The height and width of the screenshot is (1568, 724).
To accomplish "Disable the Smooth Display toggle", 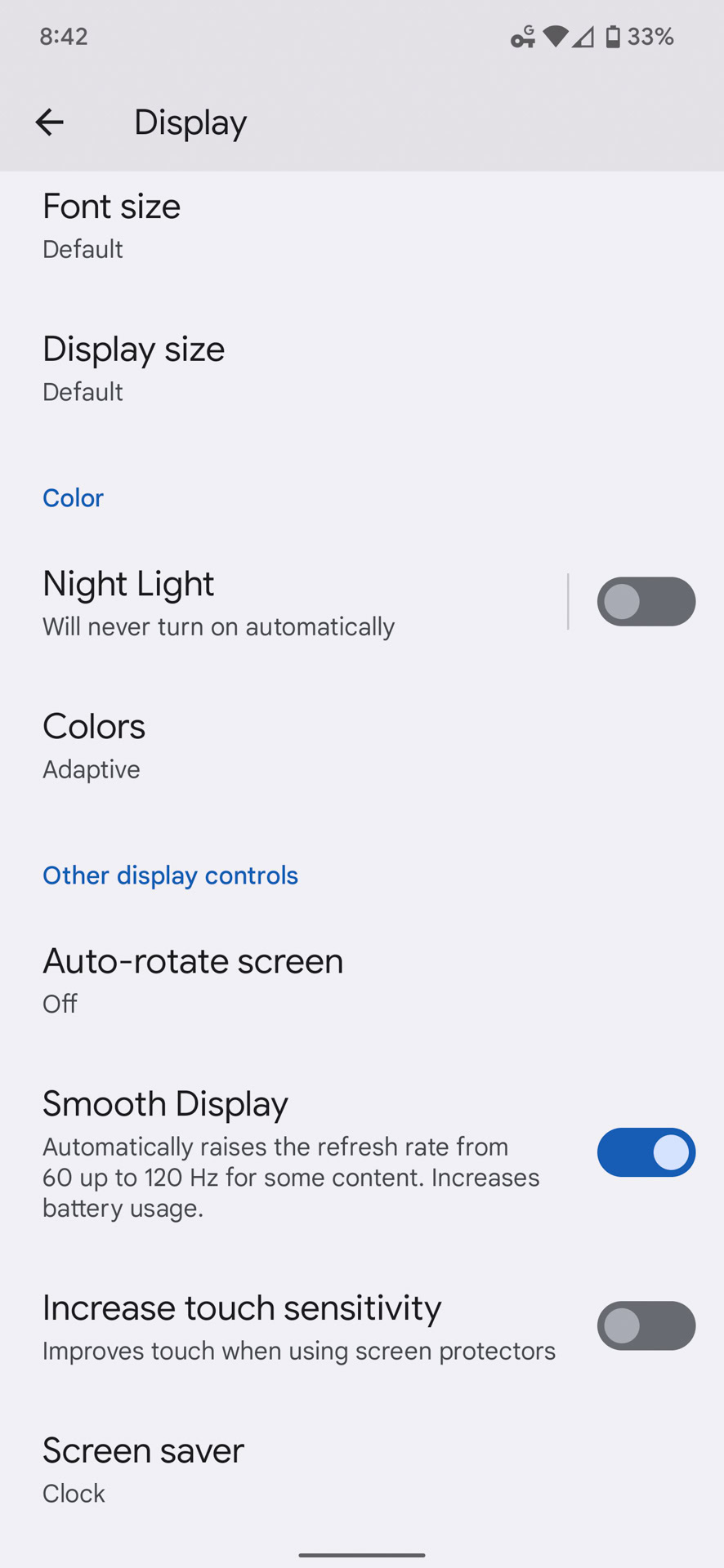I will [x=646, y=1152].
